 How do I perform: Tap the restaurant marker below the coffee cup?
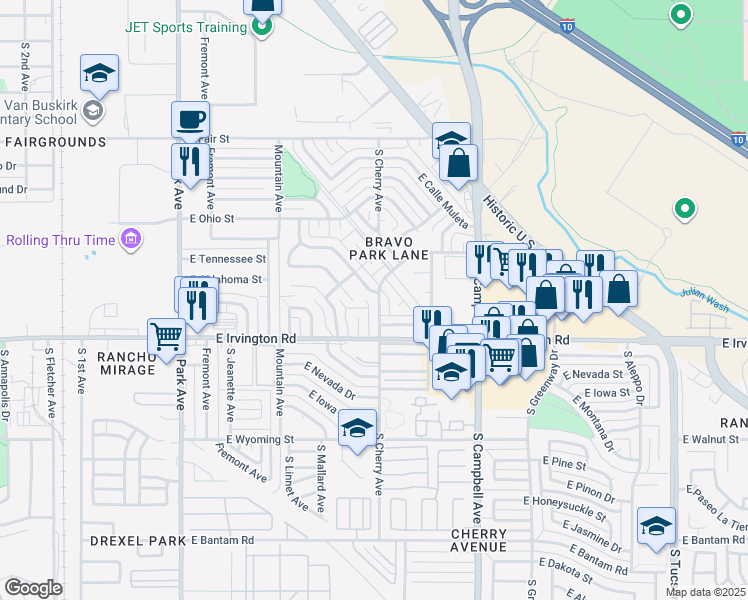187,161
